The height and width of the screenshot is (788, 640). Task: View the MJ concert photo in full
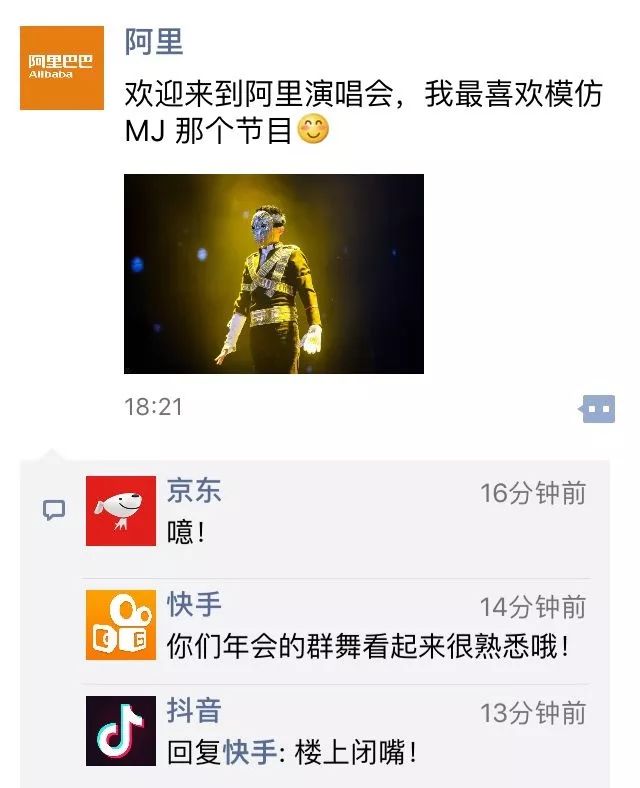tap(273, 274)
